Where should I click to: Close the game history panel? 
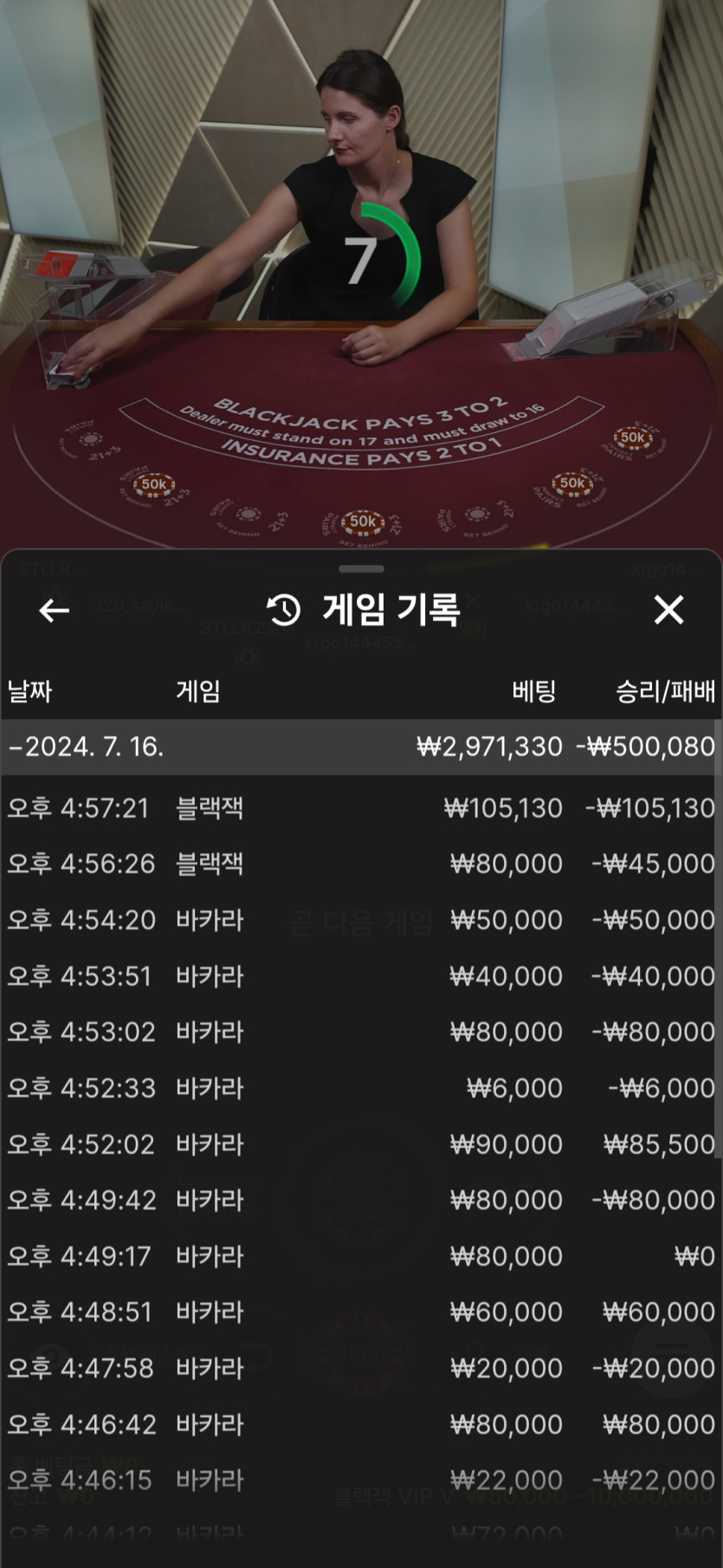click(x=668, y=611)
